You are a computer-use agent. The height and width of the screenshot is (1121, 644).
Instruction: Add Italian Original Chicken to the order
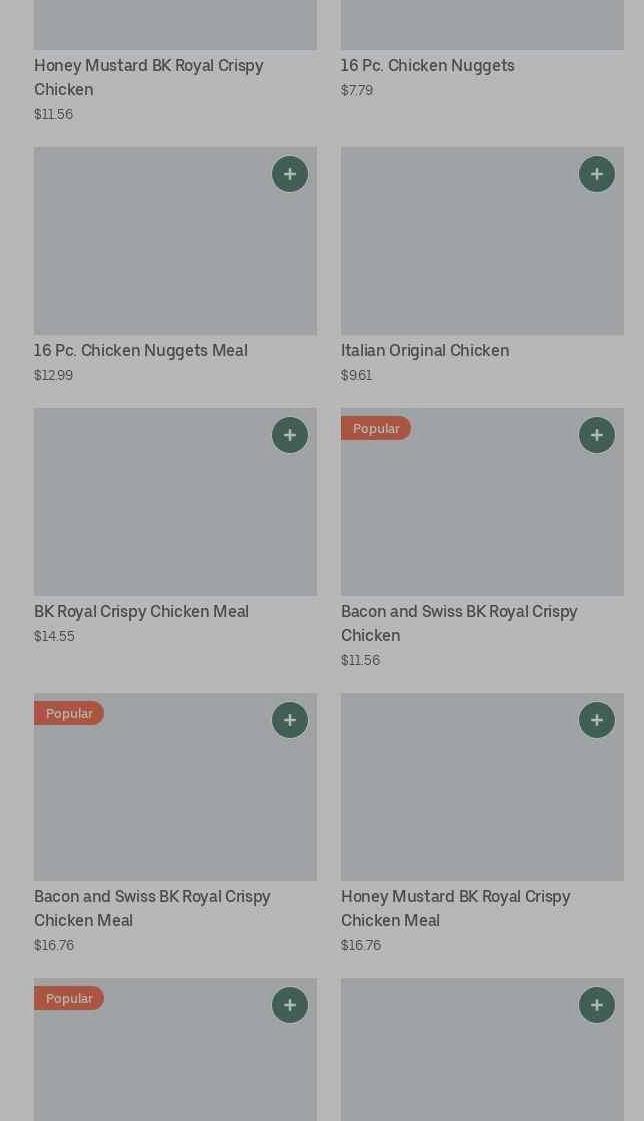click(597, 174)
